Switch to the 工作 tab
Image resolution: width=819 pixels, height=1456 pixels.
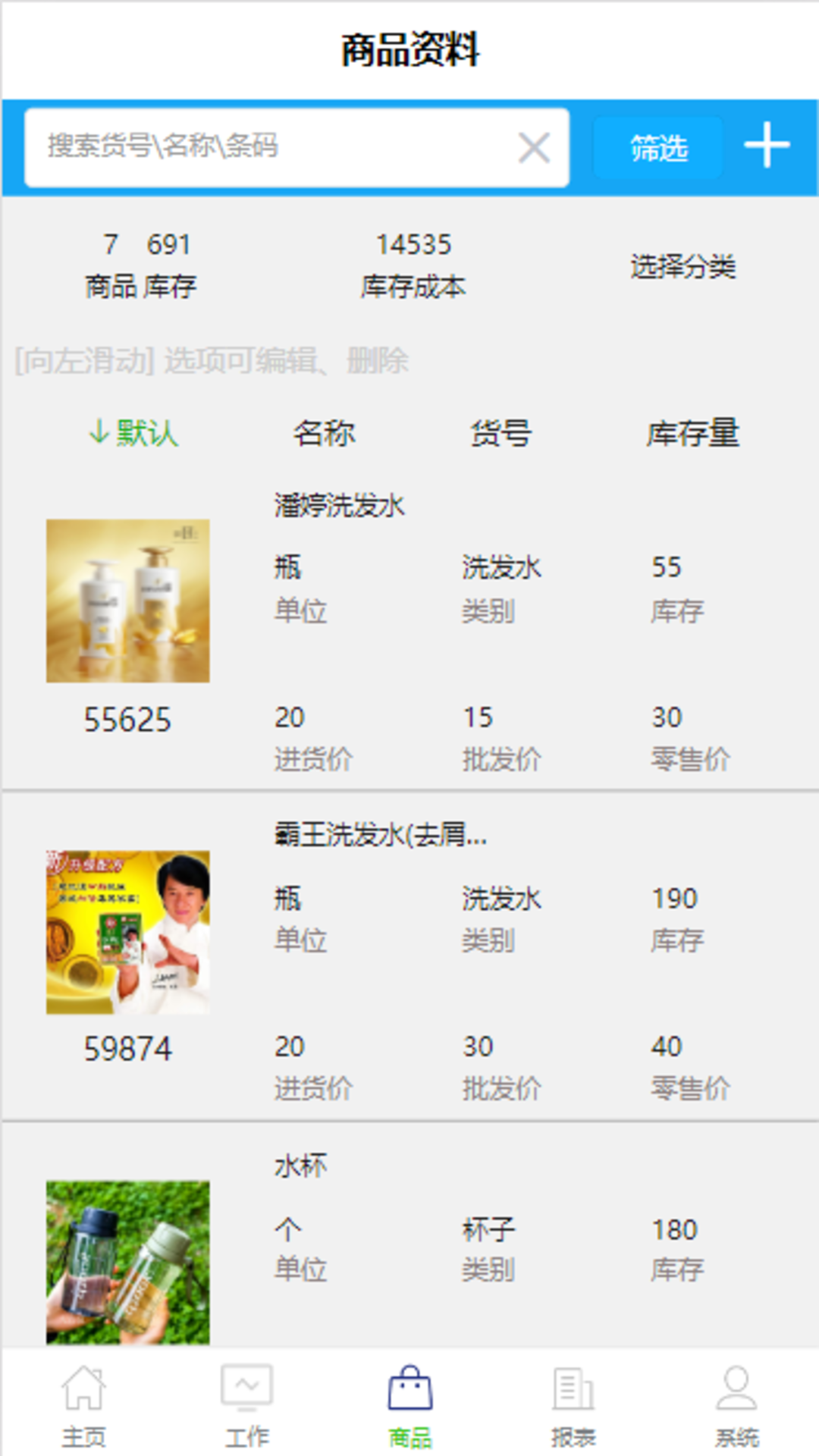pyautogui.click(x=247, y=1405)
